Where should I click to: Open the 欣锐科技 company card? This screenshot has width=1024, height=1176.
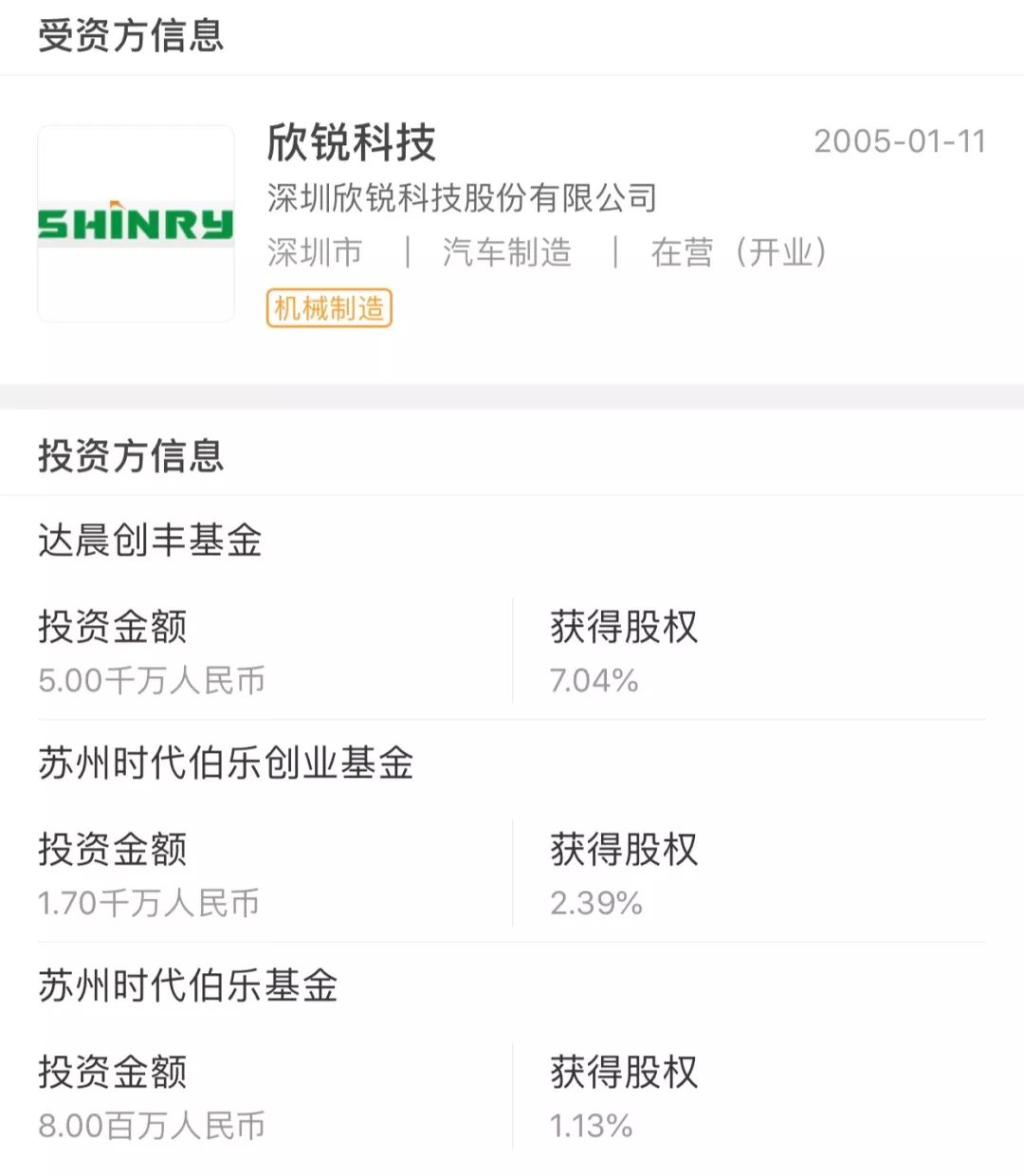coord(351,144)
